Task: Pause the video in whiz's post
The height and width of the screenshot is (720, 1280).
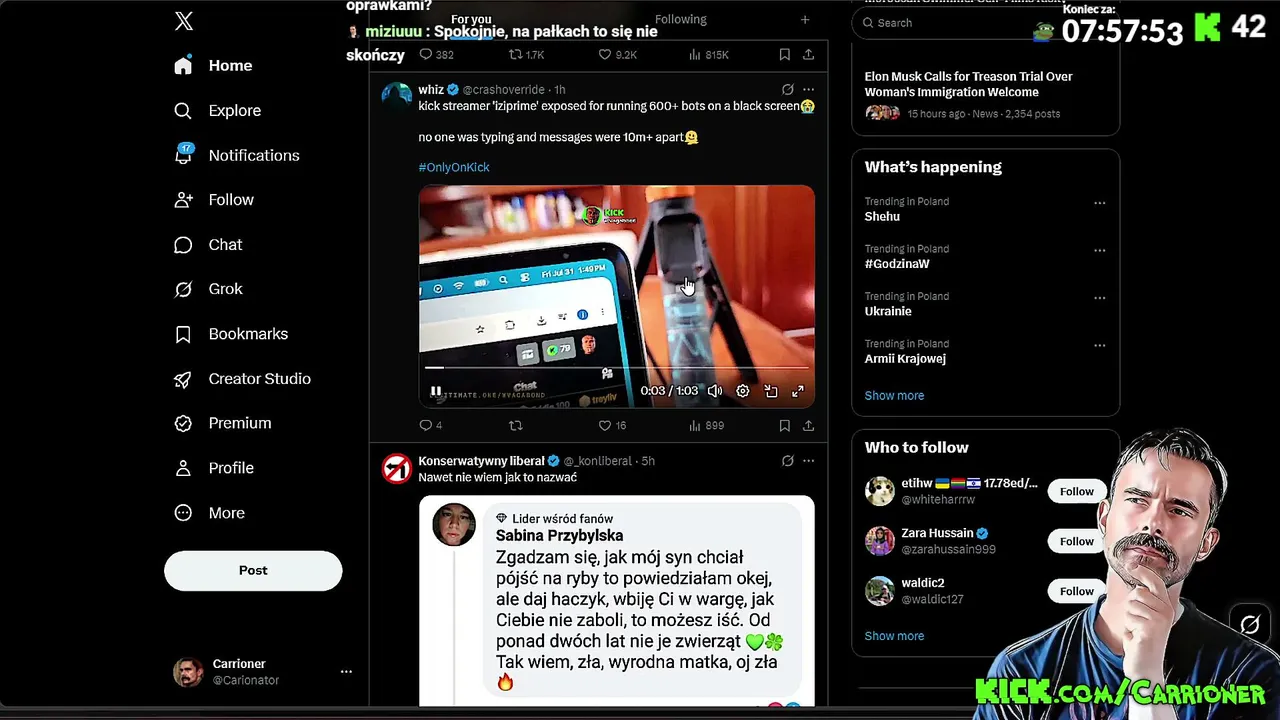Action: (x=436, y=391)
